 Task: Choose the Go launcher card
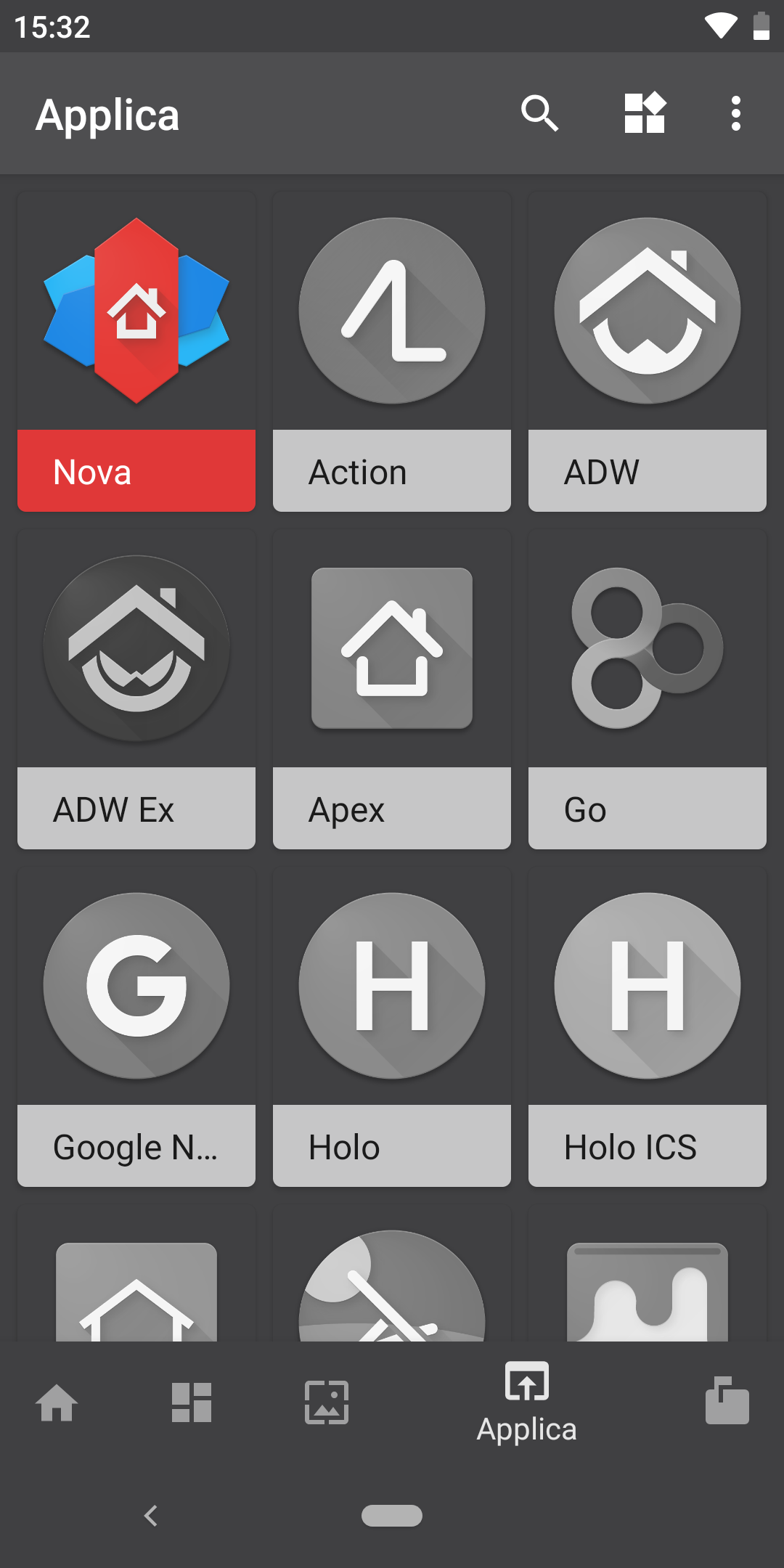[x=648, y=689]
